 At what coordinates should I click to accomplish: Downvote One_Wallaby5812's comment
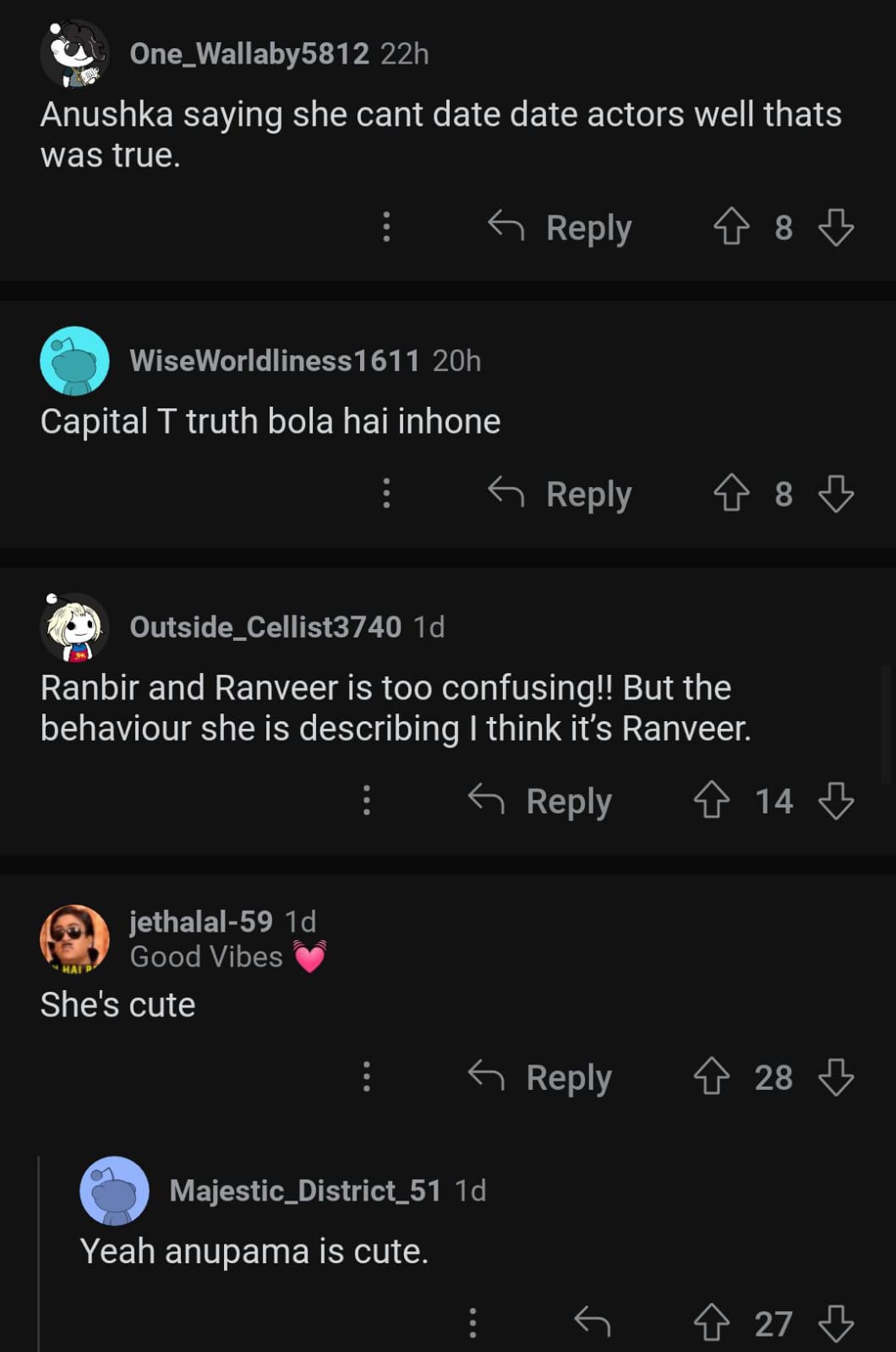pos(836,227)
